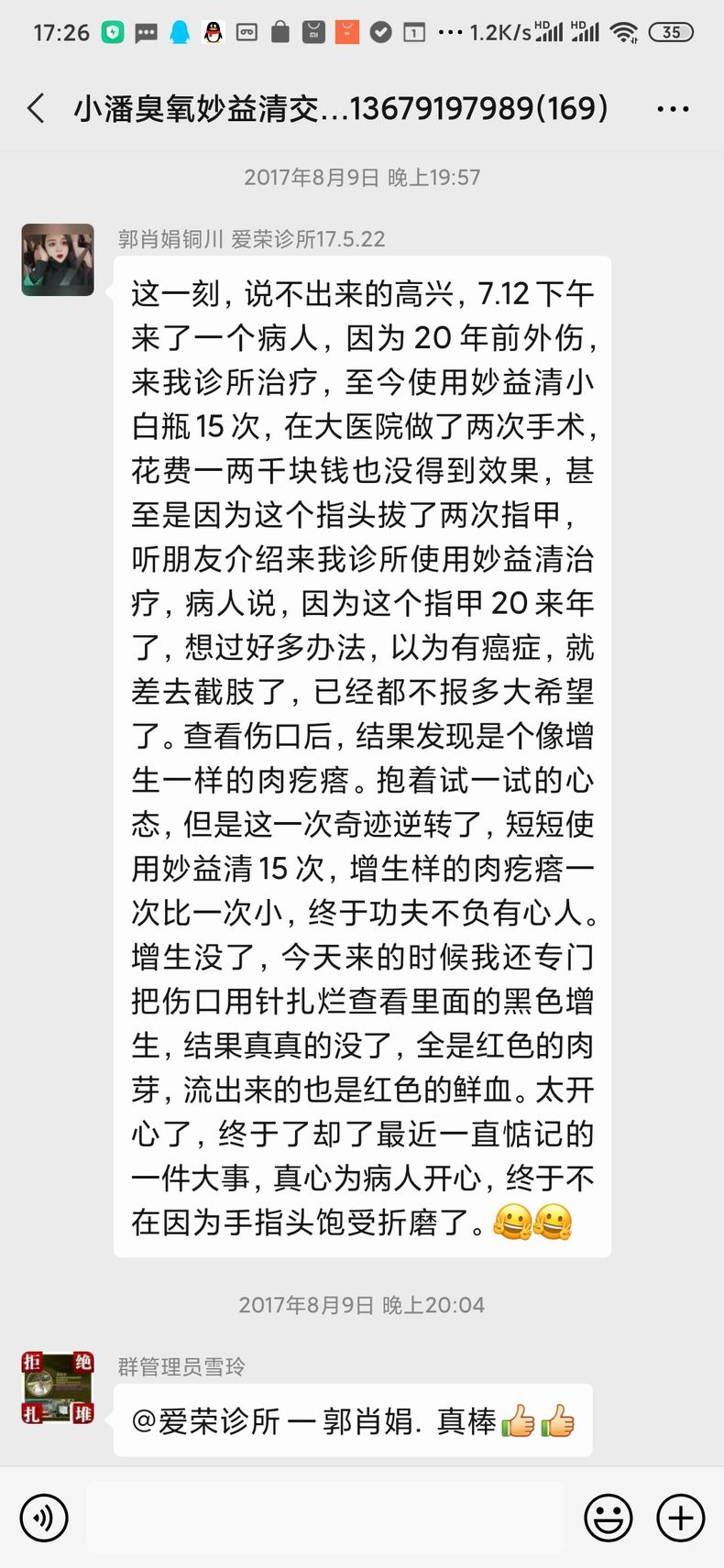The image size is (724, 1568).
Task: Open 郭肖娟's profile avatar
Action: click(58, 259)
